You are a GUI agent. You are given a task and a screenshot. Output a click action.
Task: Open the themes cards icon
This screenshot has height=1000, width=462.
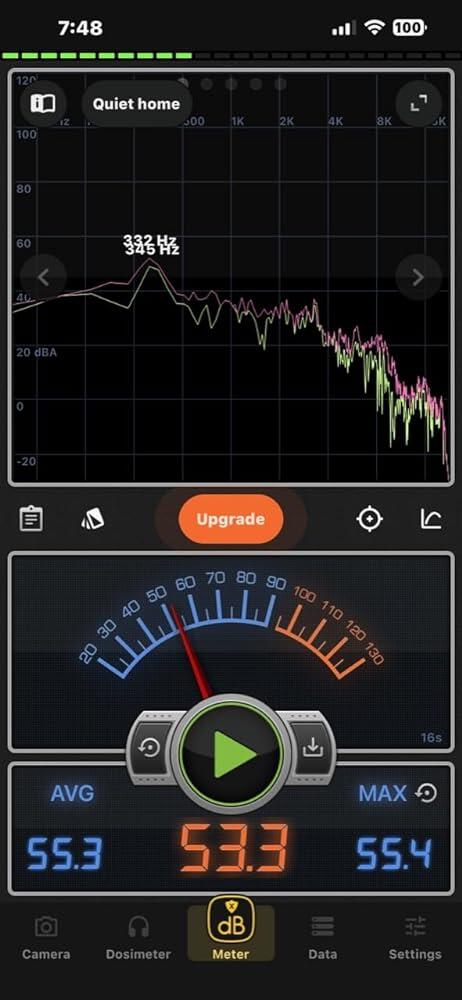93,519
